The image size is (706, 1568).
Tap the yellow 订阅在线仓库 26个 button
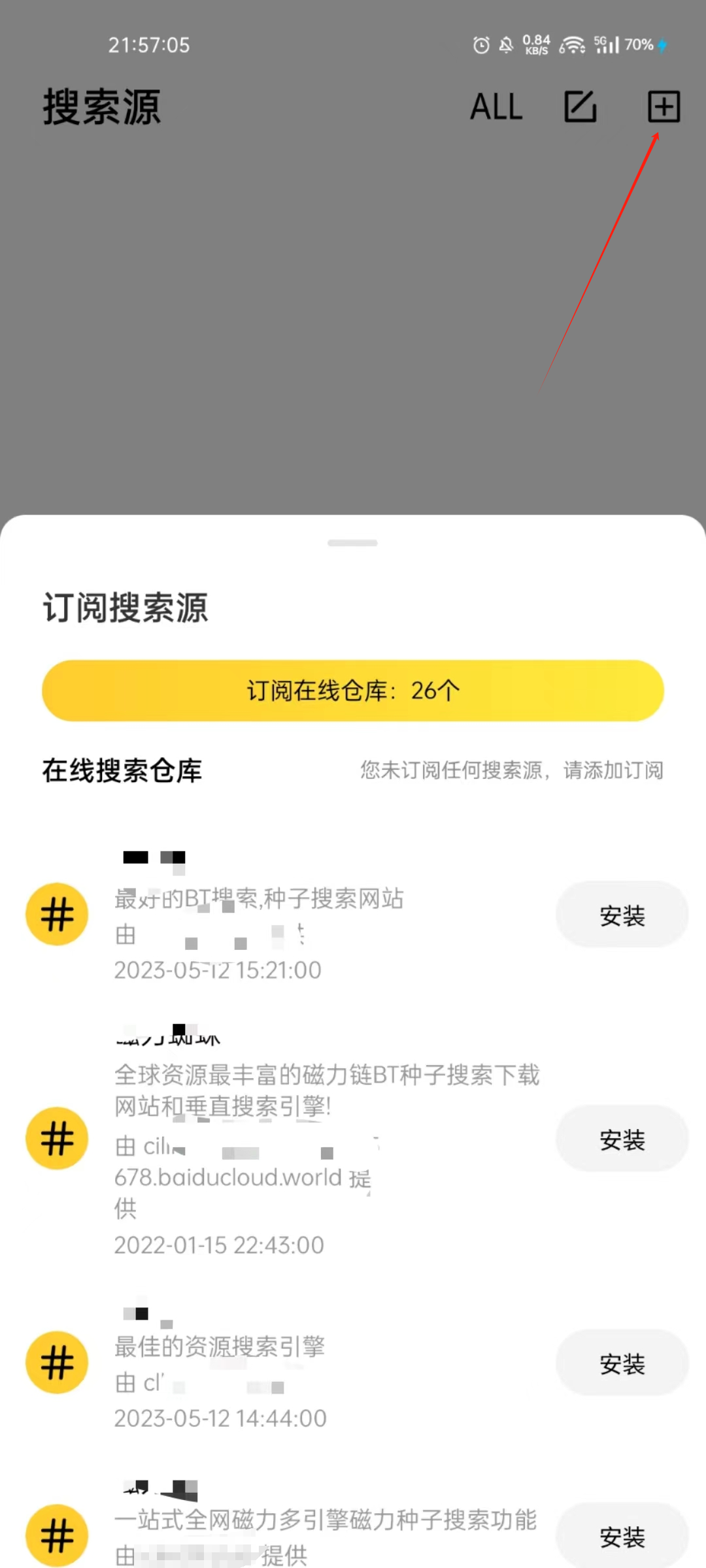click(353, 691)
